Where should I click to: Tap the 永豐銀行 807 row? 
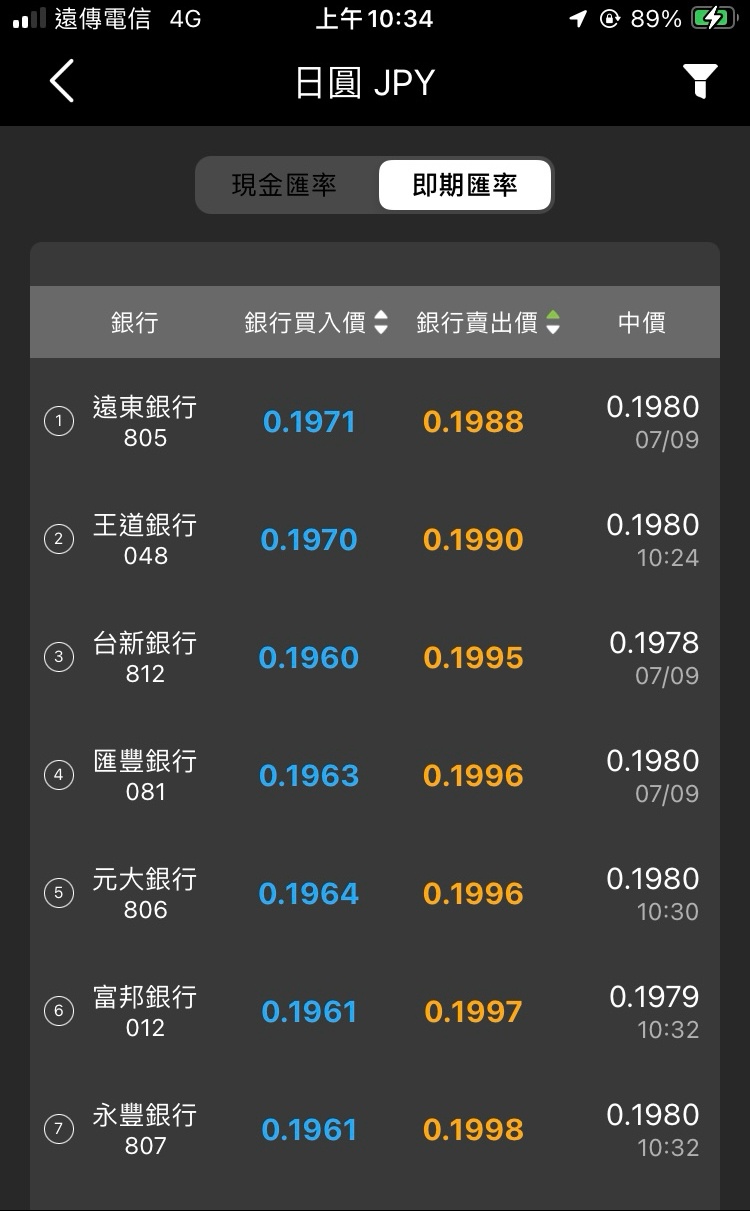pyautogui.click(x=375, y=1129)
